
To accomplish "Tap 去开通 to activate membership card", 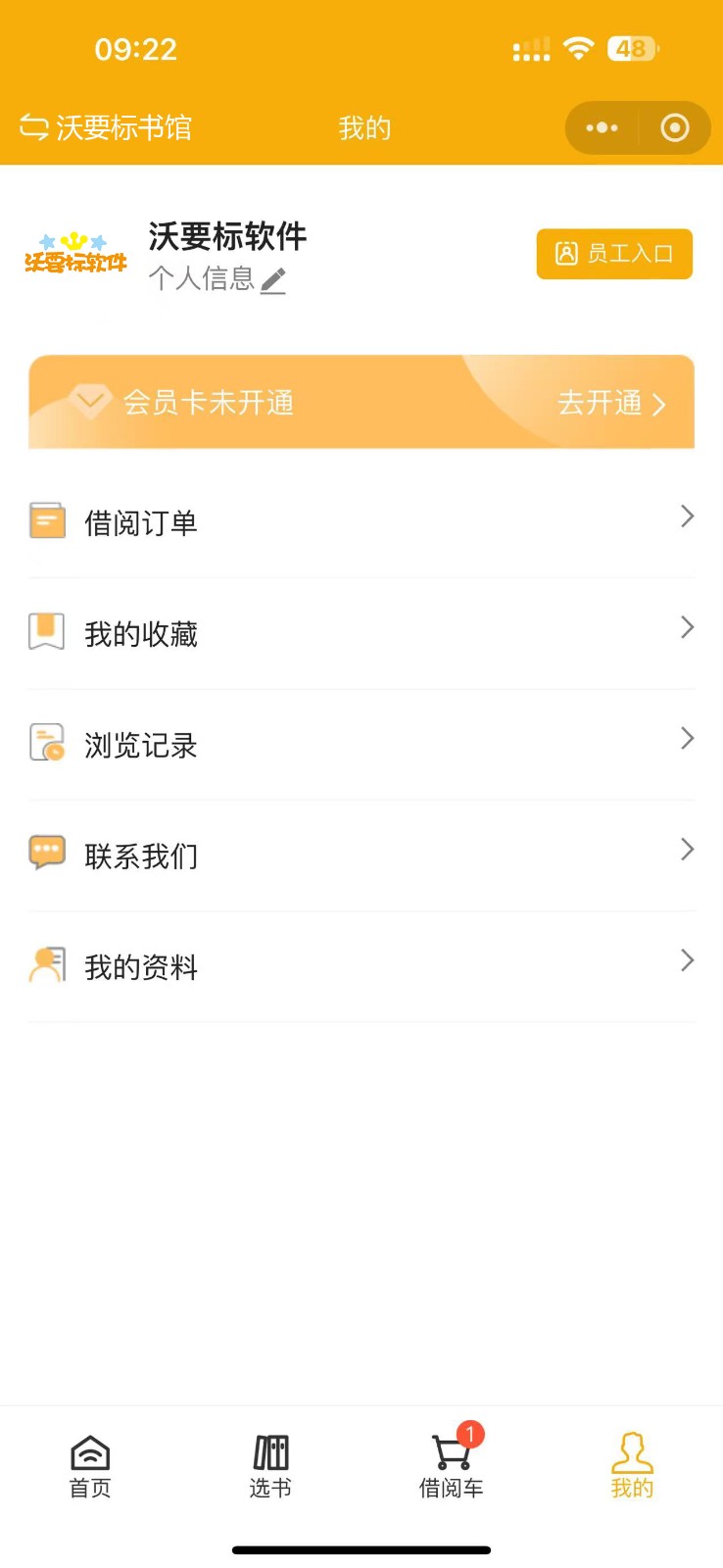I will (612, 403).
